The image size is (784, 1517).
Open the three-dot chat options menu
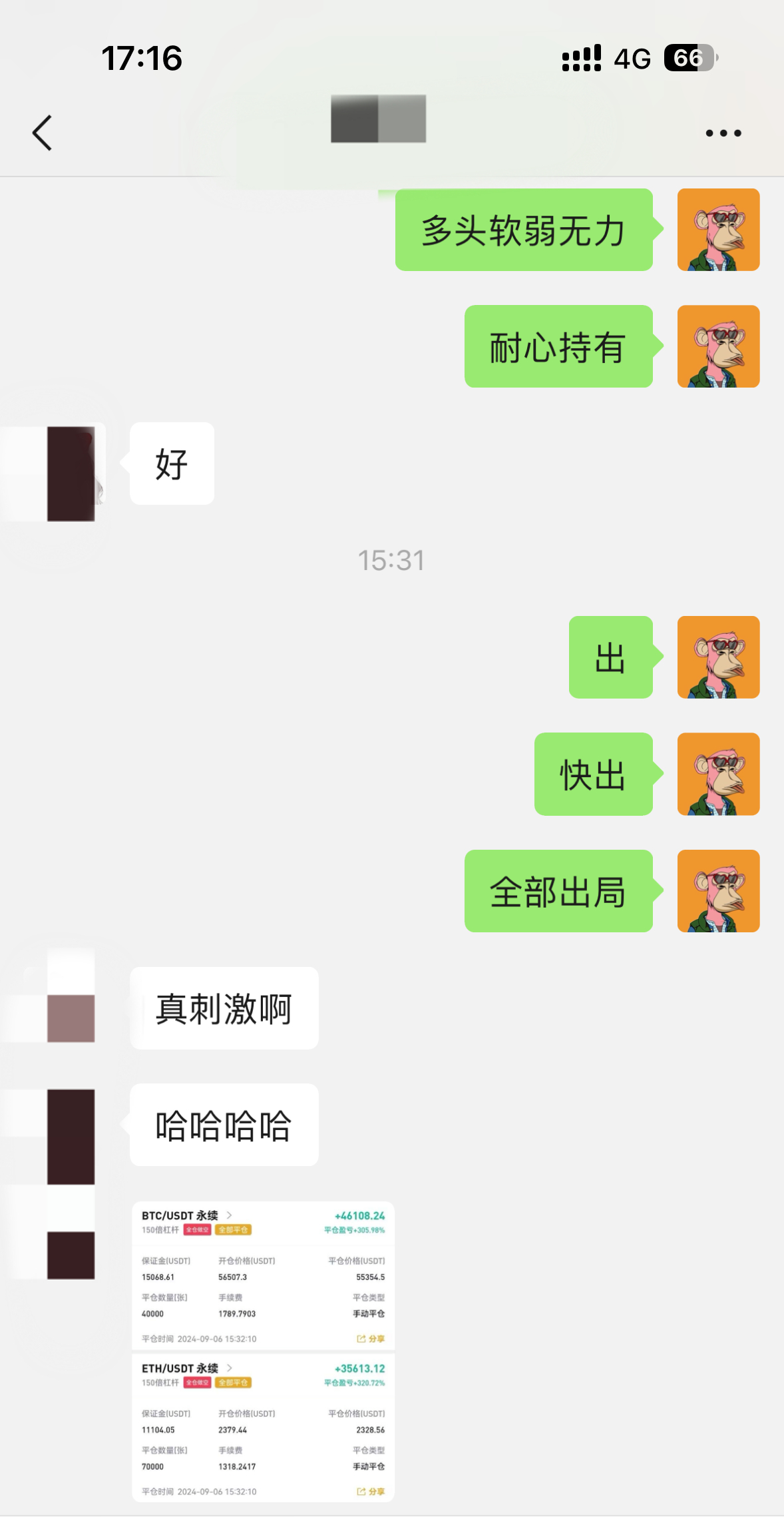tap(723, 133)
